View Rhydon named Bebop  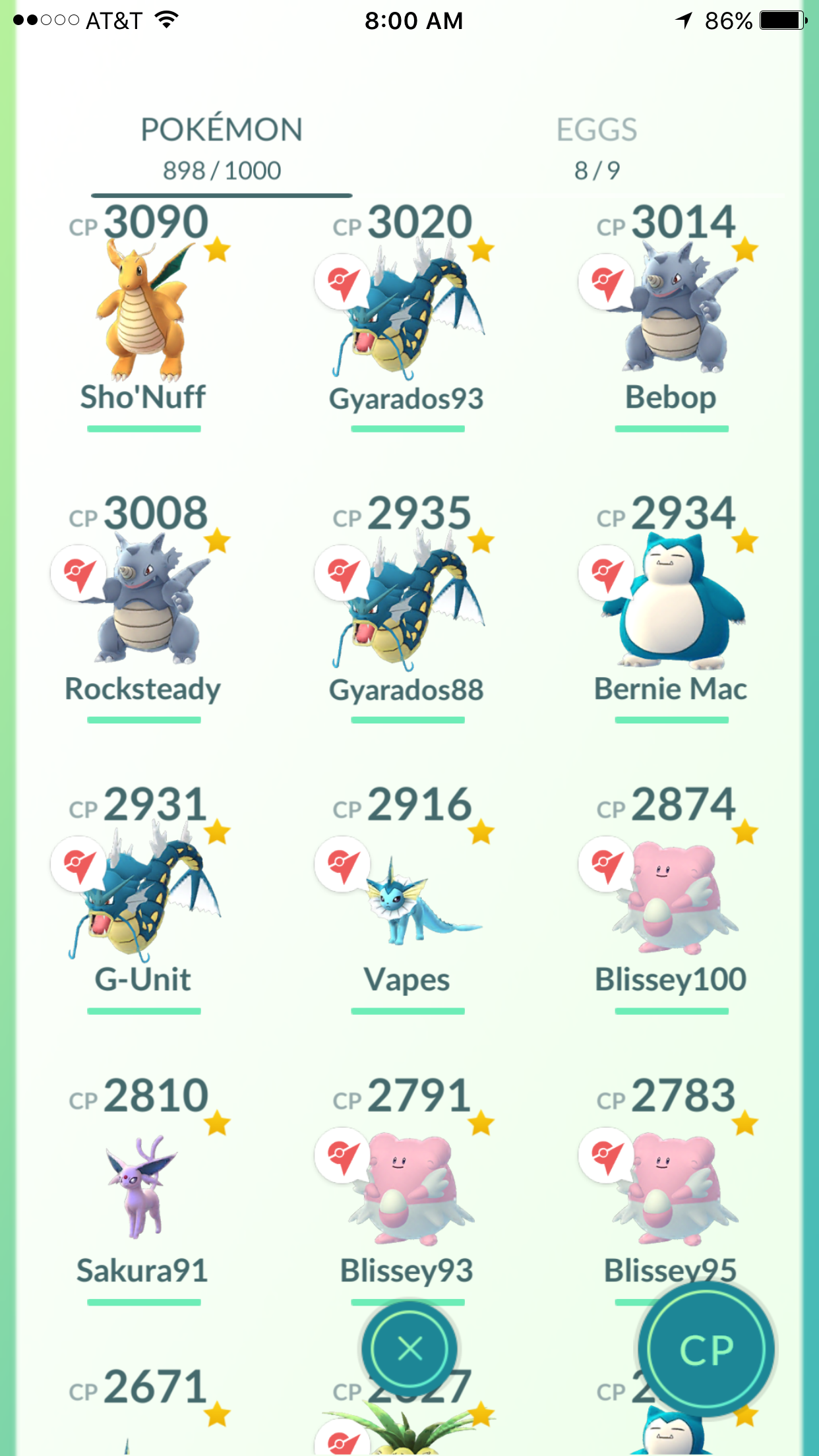(x=671, y=315)
